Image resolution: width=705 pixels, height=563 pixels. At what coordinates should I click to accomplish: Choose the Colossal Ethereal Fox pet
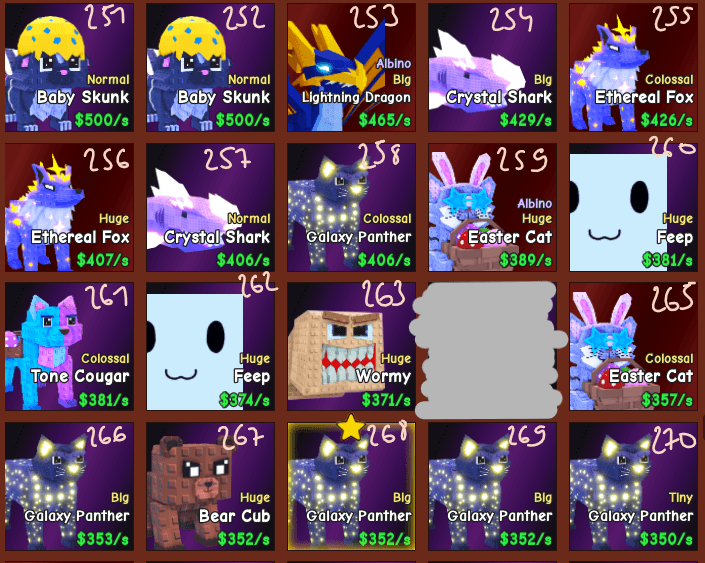pos(633,68)
